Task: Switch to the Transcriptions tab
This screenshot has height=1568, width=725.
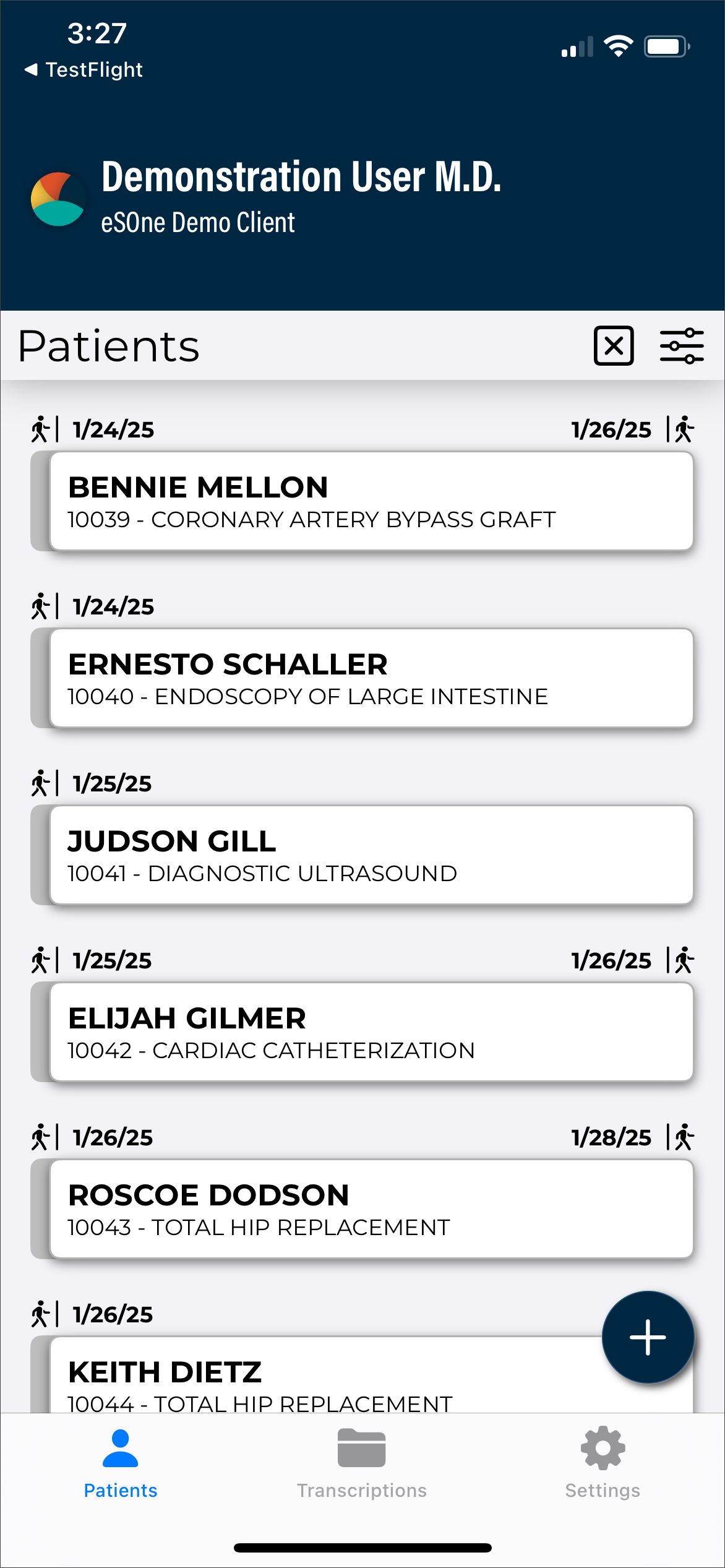Action: (362, 1463)
